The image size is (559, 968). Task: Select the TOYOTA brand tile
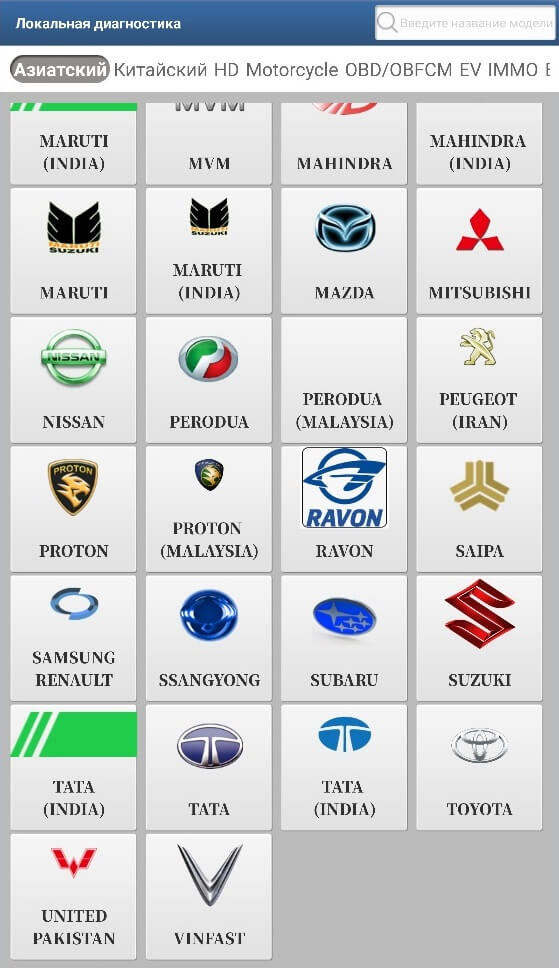tap(479, 767)
